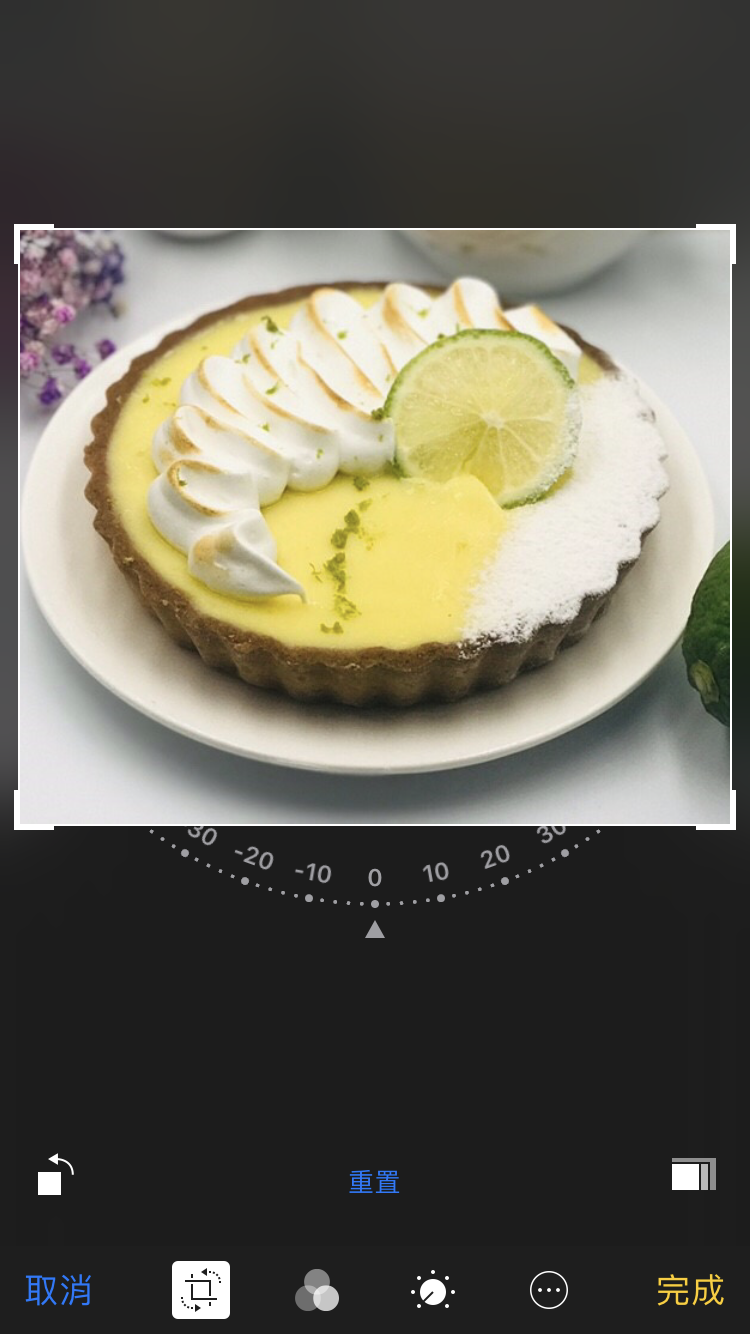The width and height of the screenshot is (750, 1334).
Task: Tap 重置 to reset the crop
Action: coord(374,1182)
